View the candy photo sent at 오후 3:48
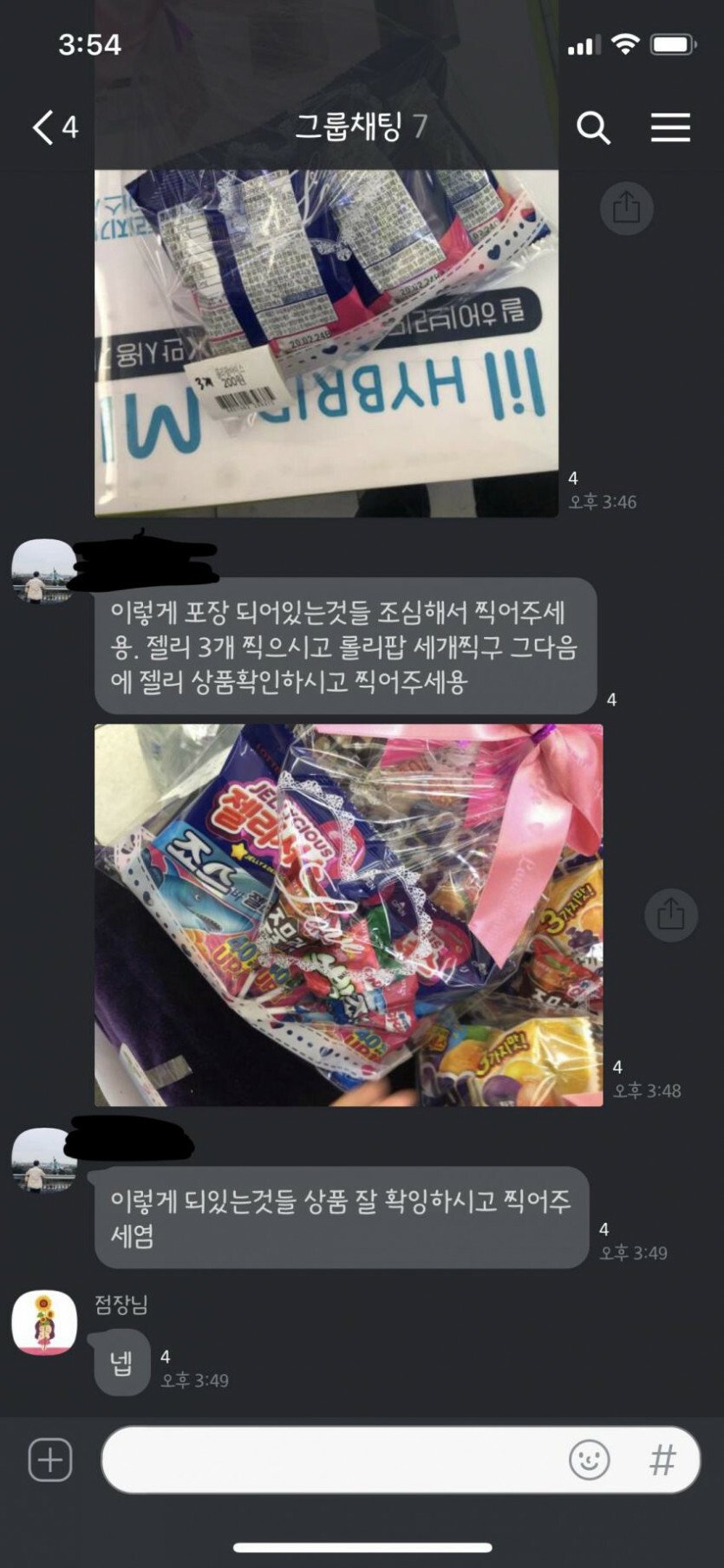This screenshot has height=1568, width=724. [348, 914]
